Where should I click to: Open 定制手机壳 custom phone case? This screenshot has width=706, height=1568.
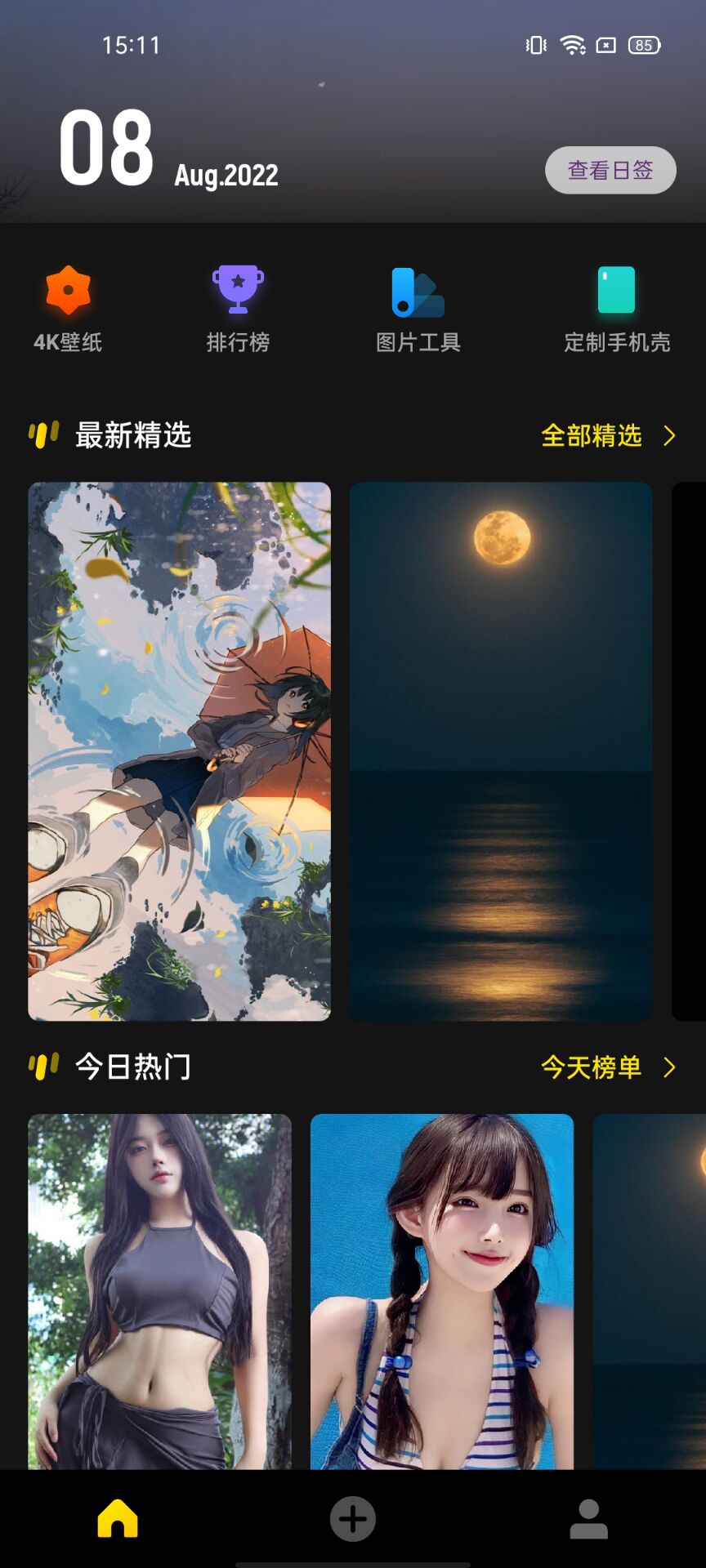pyautogui.click(x=617, y=309)
